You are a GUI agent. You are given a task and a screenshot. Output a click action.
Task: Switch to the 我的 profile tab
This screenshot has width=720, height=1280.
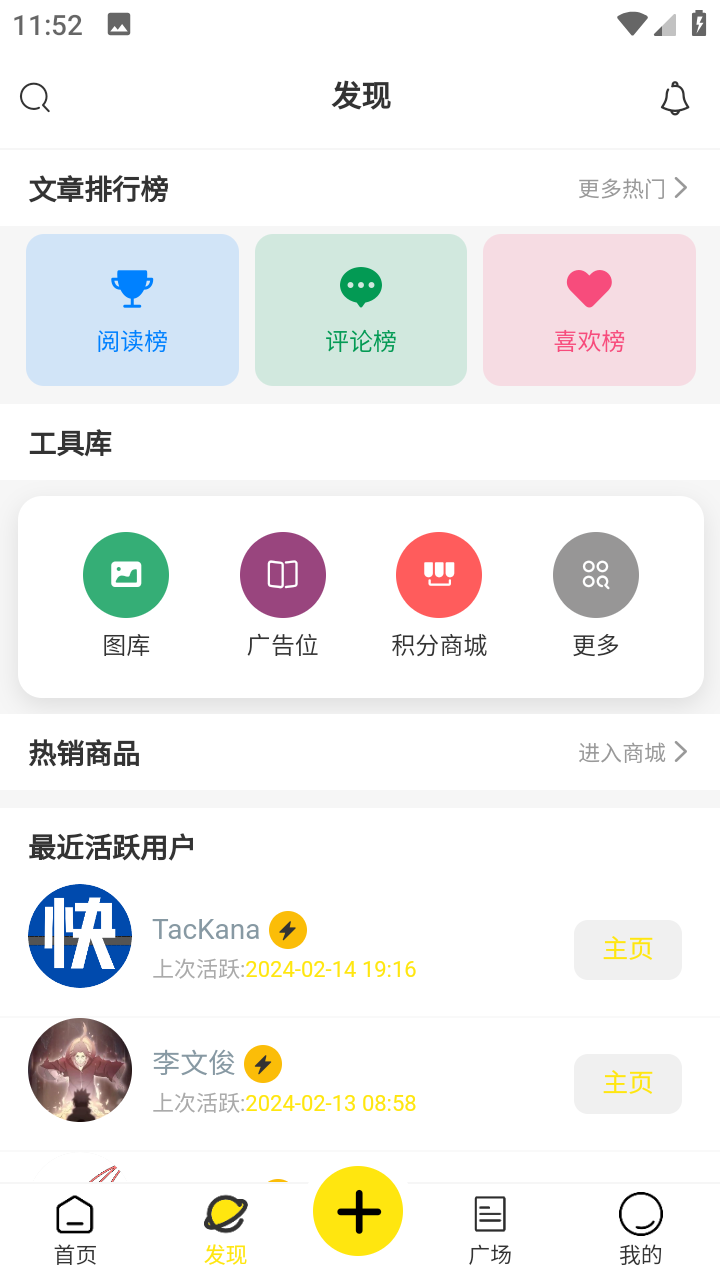tap(641, 1227)
